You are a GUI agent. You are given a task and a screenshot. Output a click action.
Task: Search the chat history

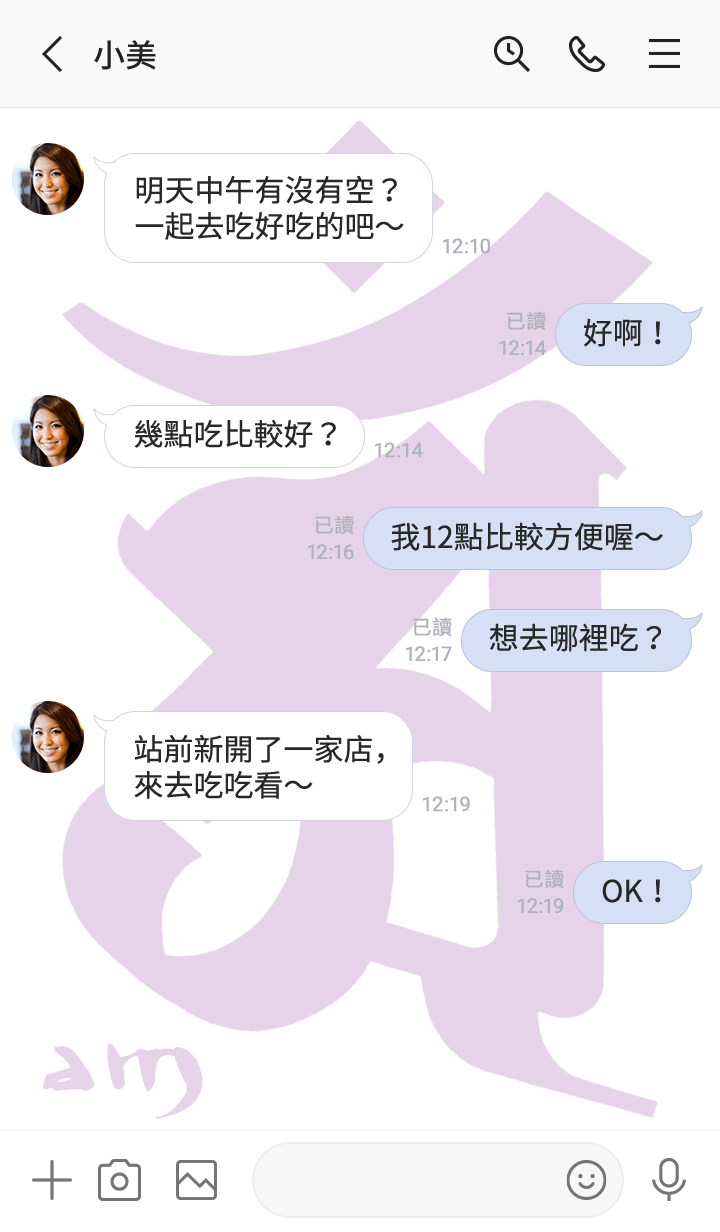(x=512, y=54)
